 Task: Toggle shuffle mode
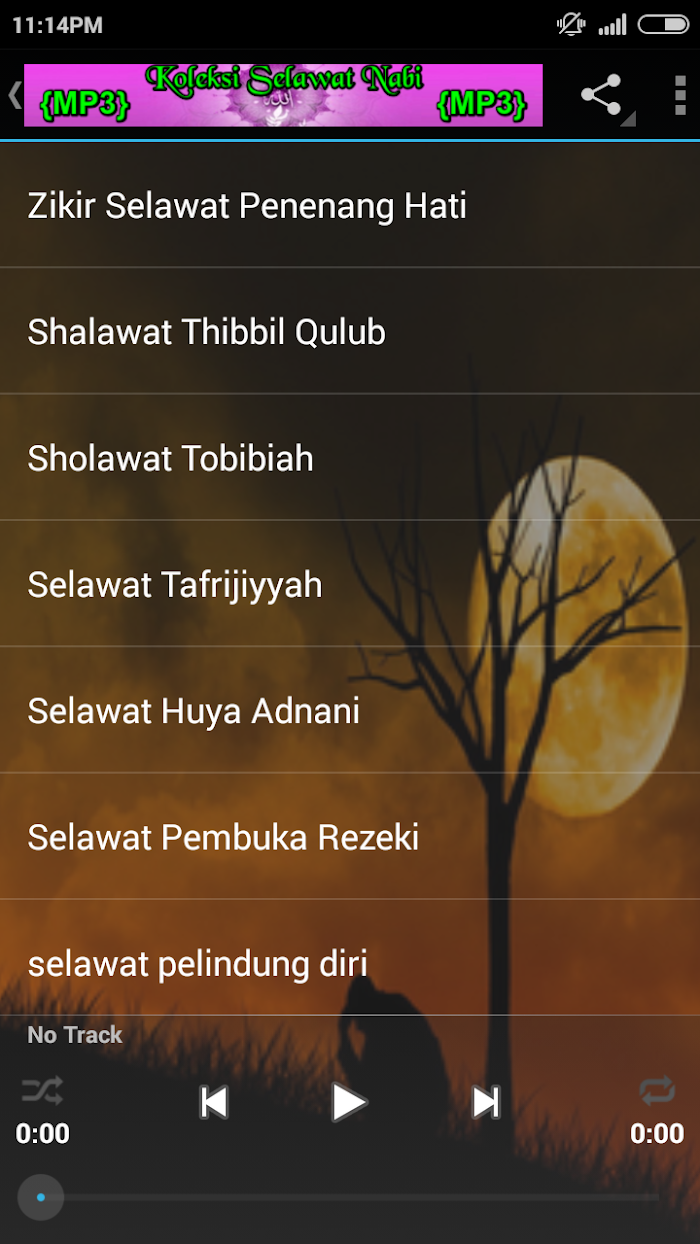click(x=42, y=1090)
